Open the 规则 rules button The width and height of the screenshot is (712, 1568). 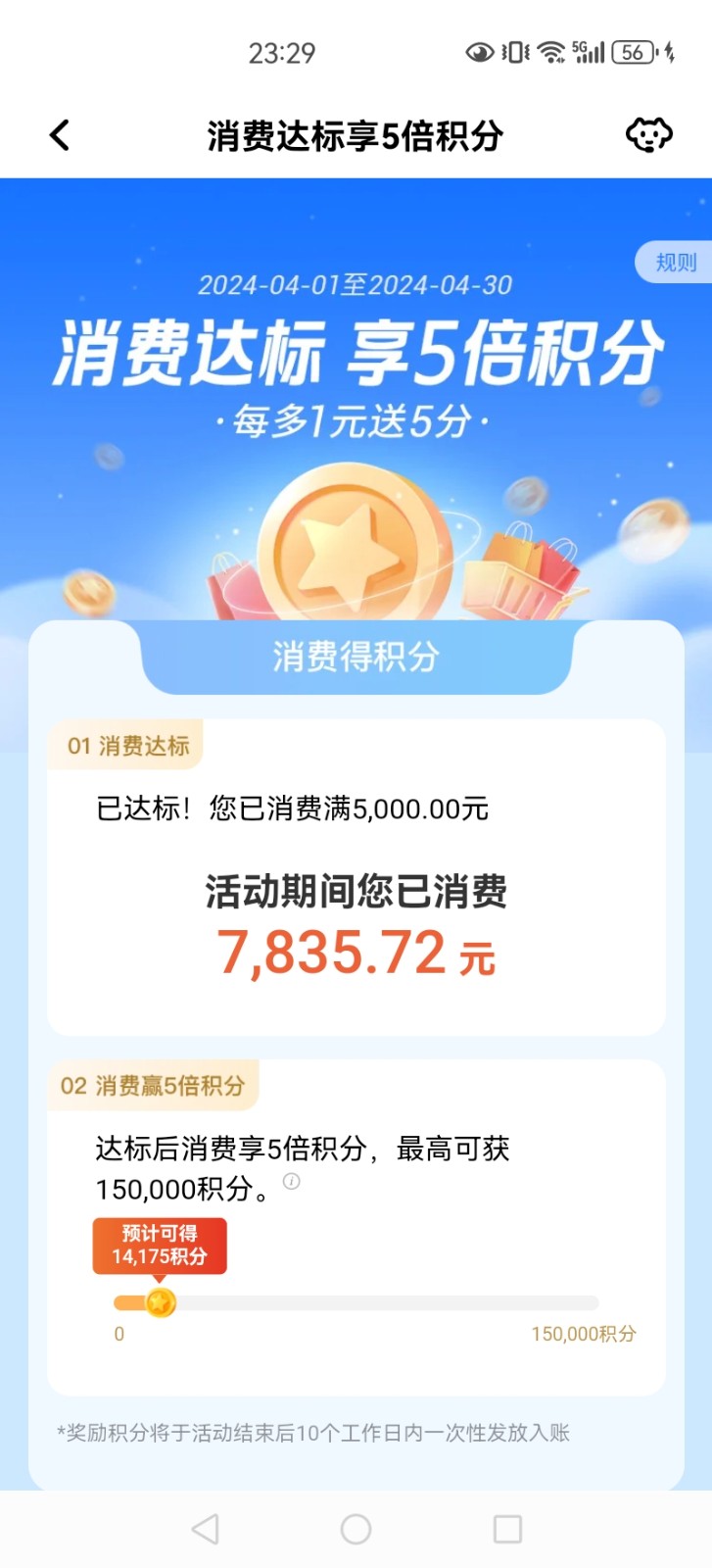[x=675, y=263]
